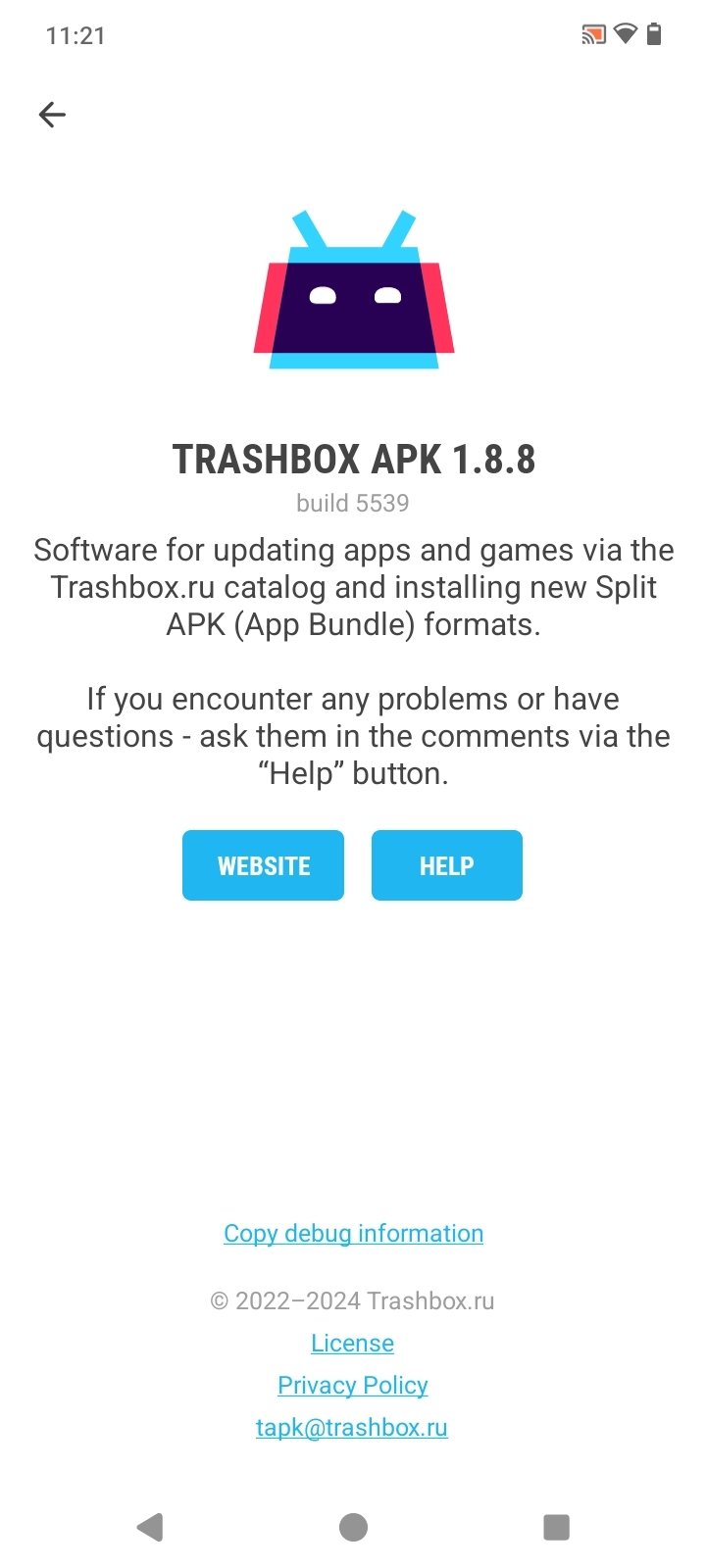Tap the Help button
The width and height of the screenshot is (706, 1568).
(446, 865)
